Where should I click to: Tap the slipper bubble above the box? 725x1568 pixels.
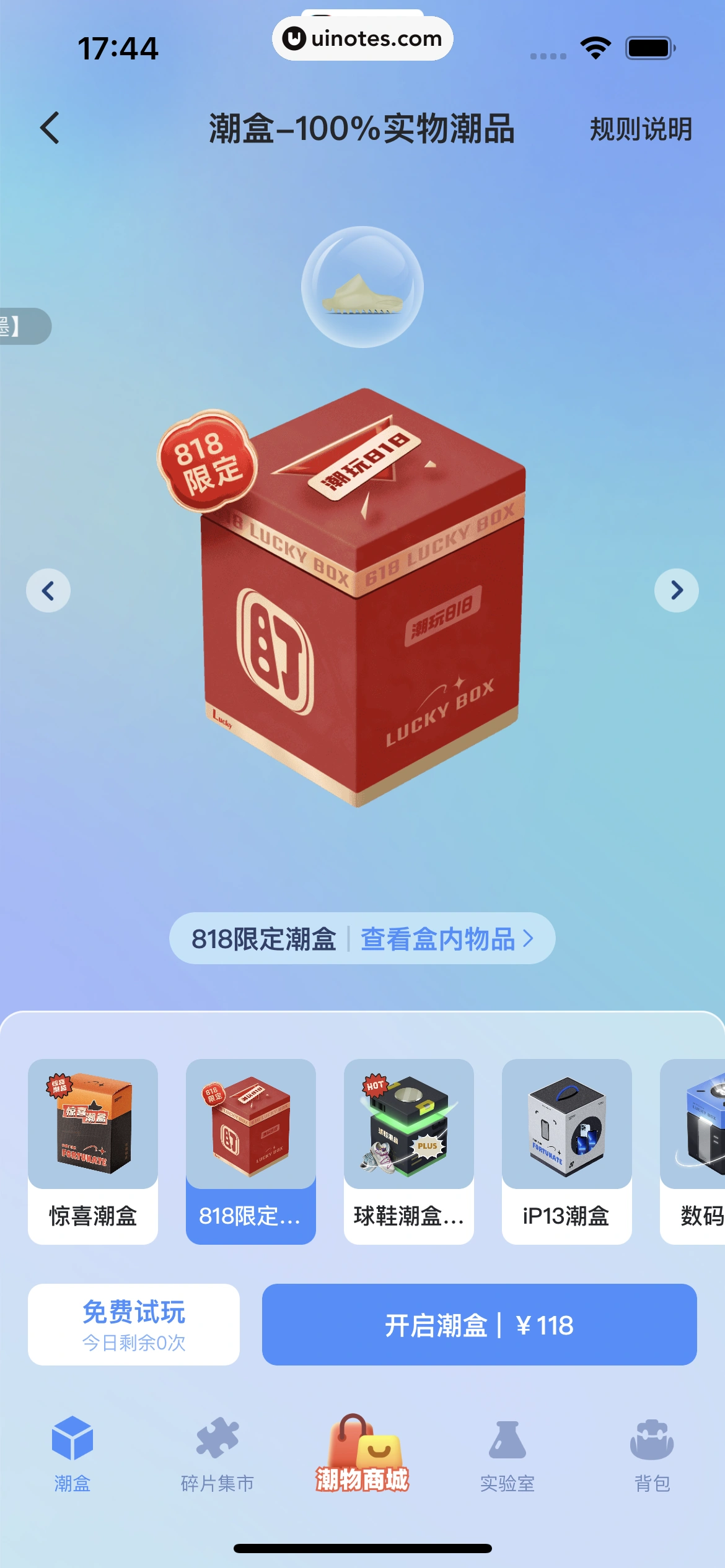pos(362,287)
